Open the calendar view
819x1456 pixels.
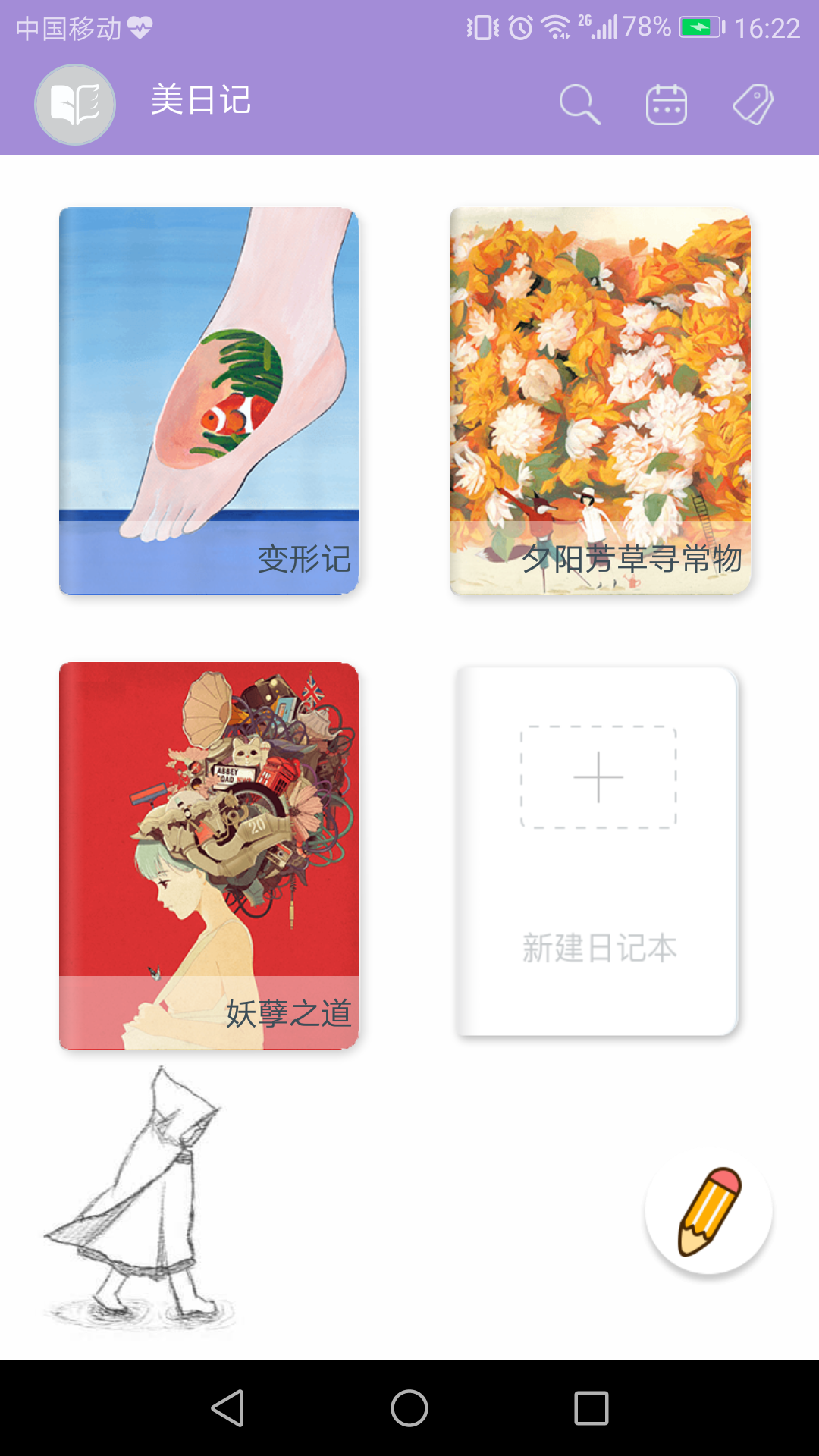click(666, 104)
